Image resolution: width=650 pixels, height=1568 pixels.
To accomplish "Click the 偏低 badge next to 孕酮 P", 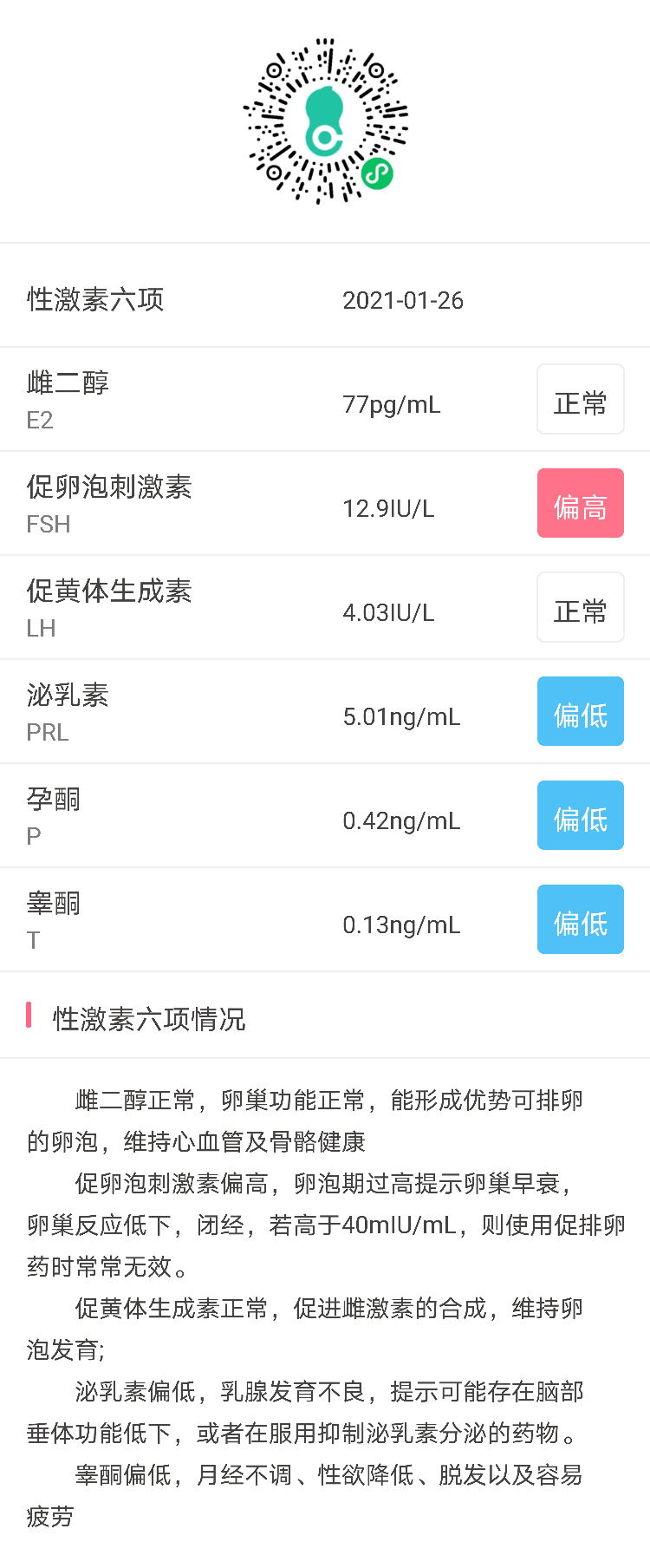I will click(x=580, y=815).
